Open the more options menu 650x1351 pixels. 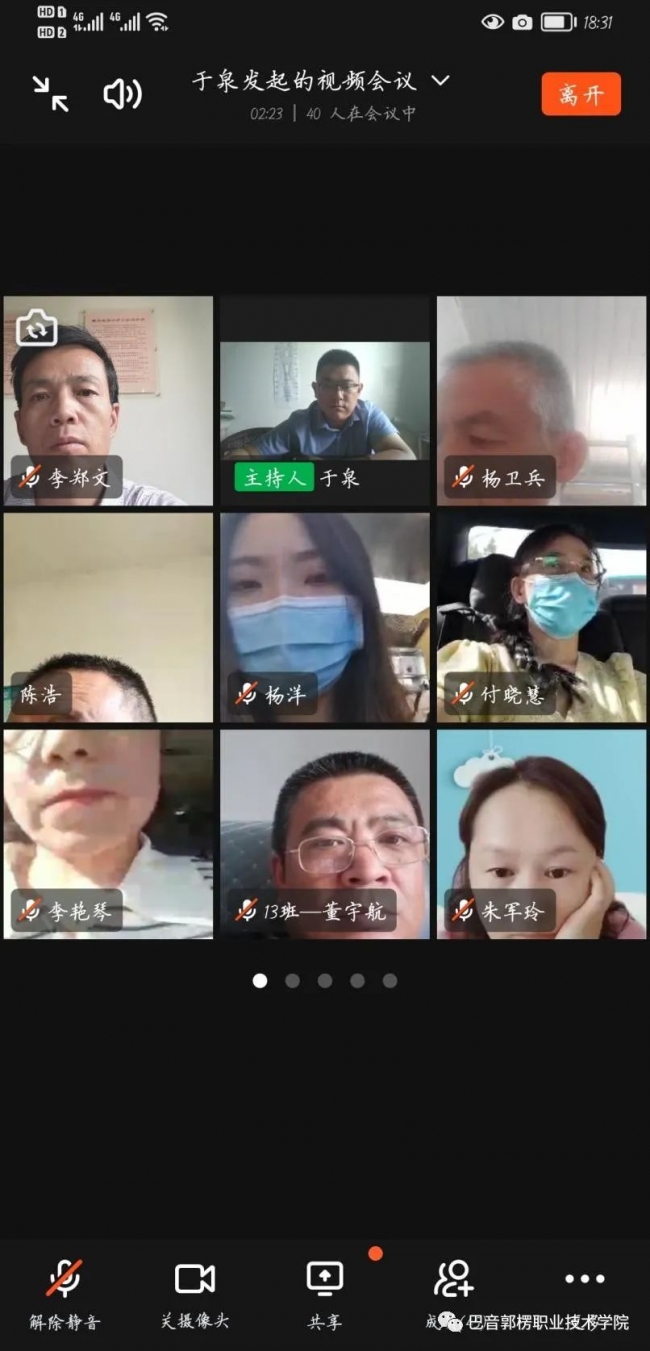pos(585,1279)
